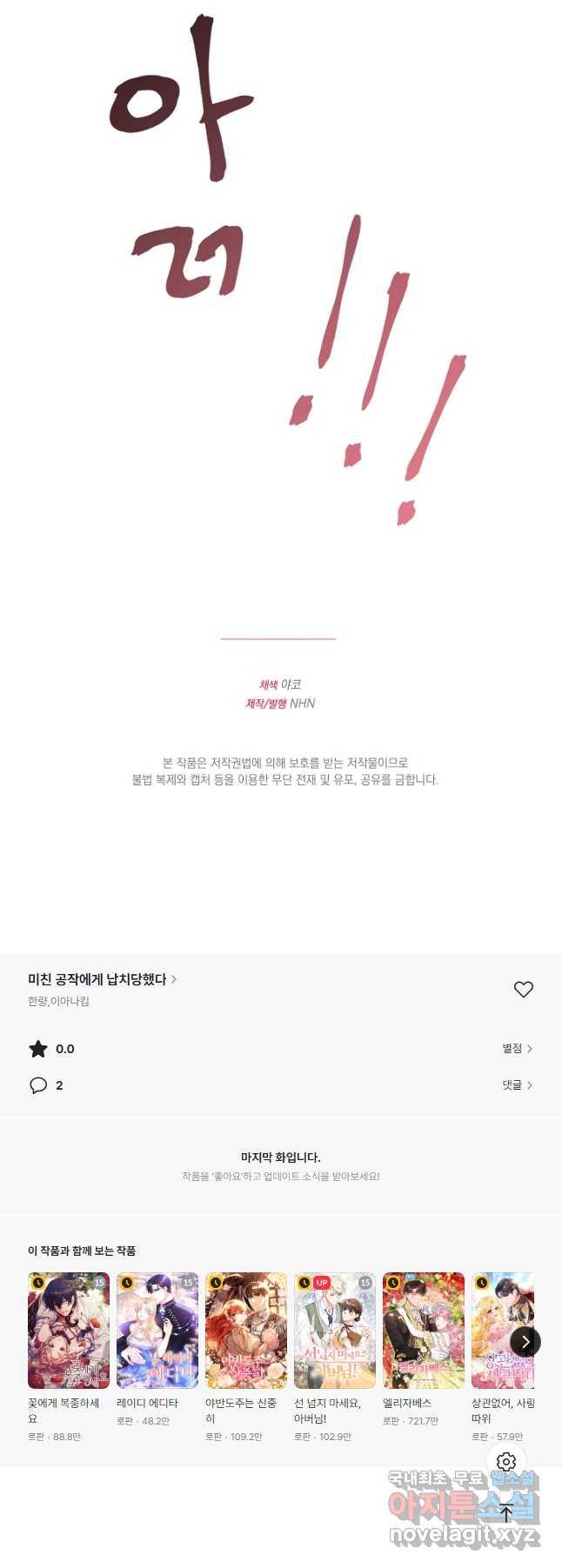Open the 댓글 comments section
The width and height of the screenshot is (562, 1568).
coord(517,1085)
